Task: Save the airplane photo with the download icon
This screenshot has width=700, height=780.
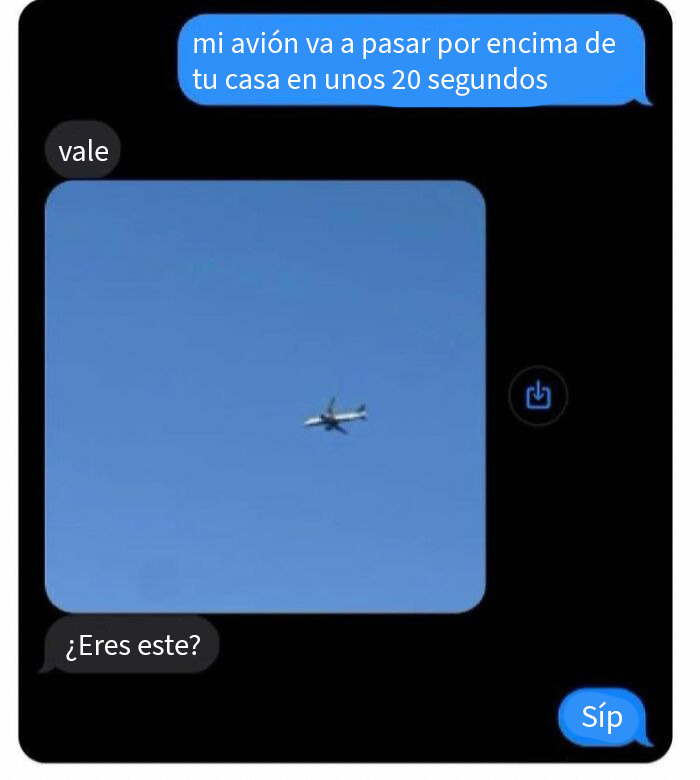Action: [538, 396]
